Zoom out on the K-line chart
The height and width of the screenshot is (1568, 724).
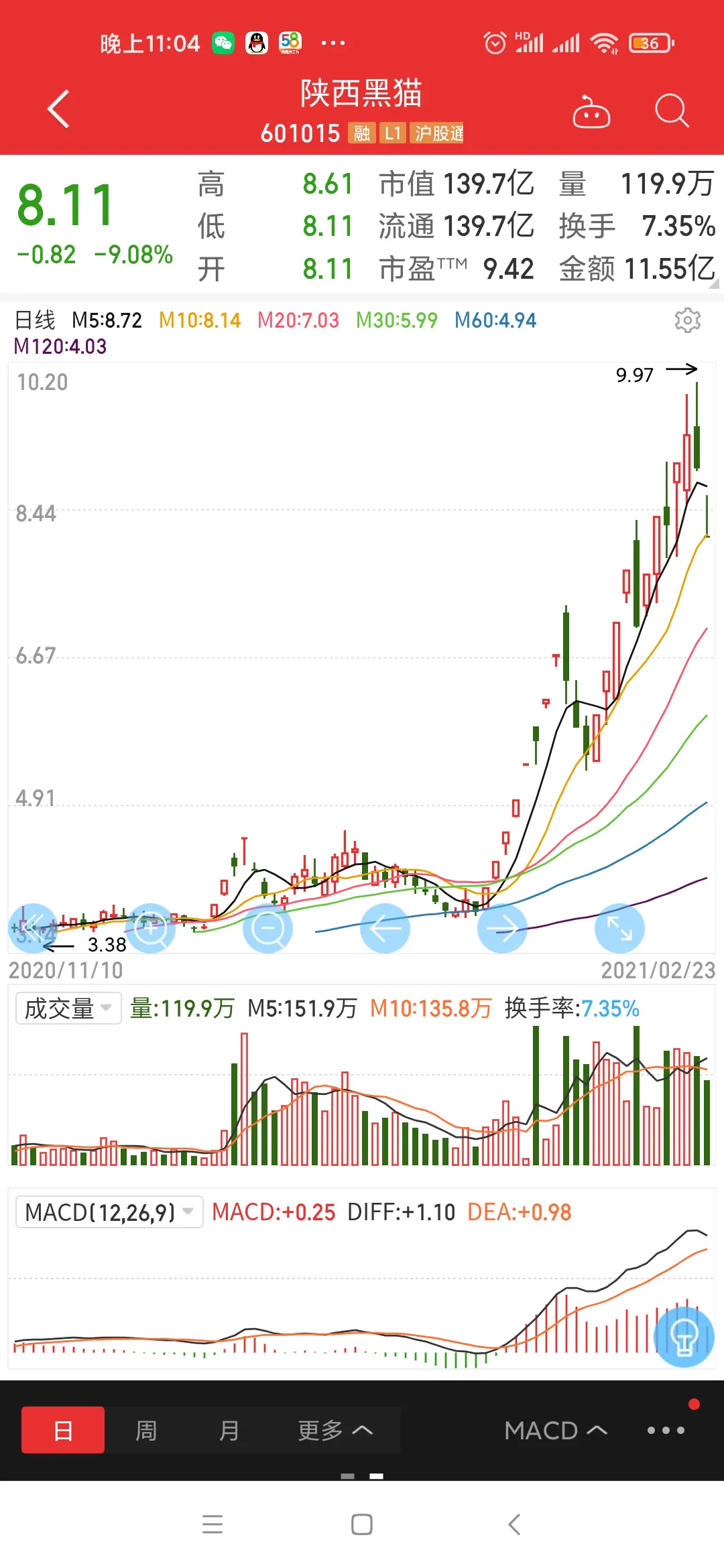click(x=268, y=928)
